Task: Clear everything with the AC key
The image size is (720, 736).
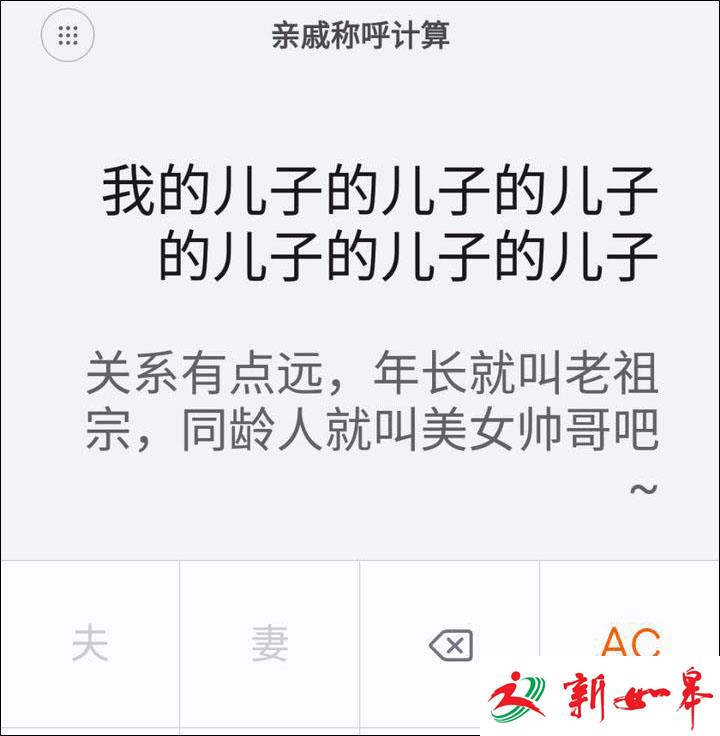Action: [x=631, y=640]
